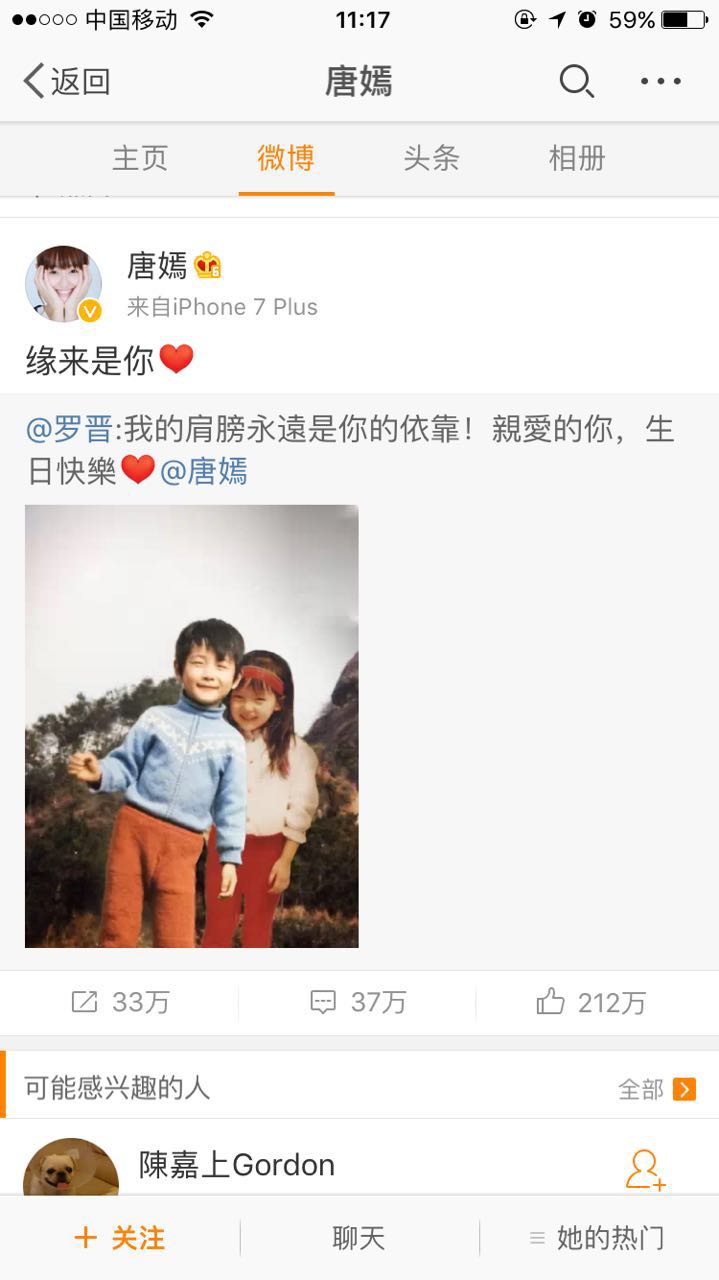Switch to the 头条 tab
The width and height of the screenshot is (719, 1280).
pos(431,158)
